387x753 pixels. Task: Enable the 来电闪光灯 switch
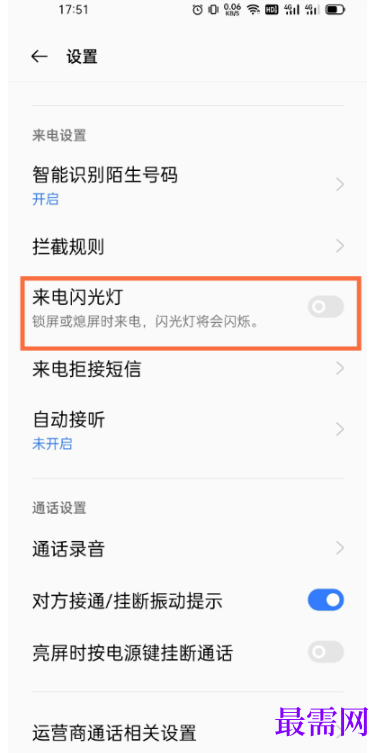point(326,306)
